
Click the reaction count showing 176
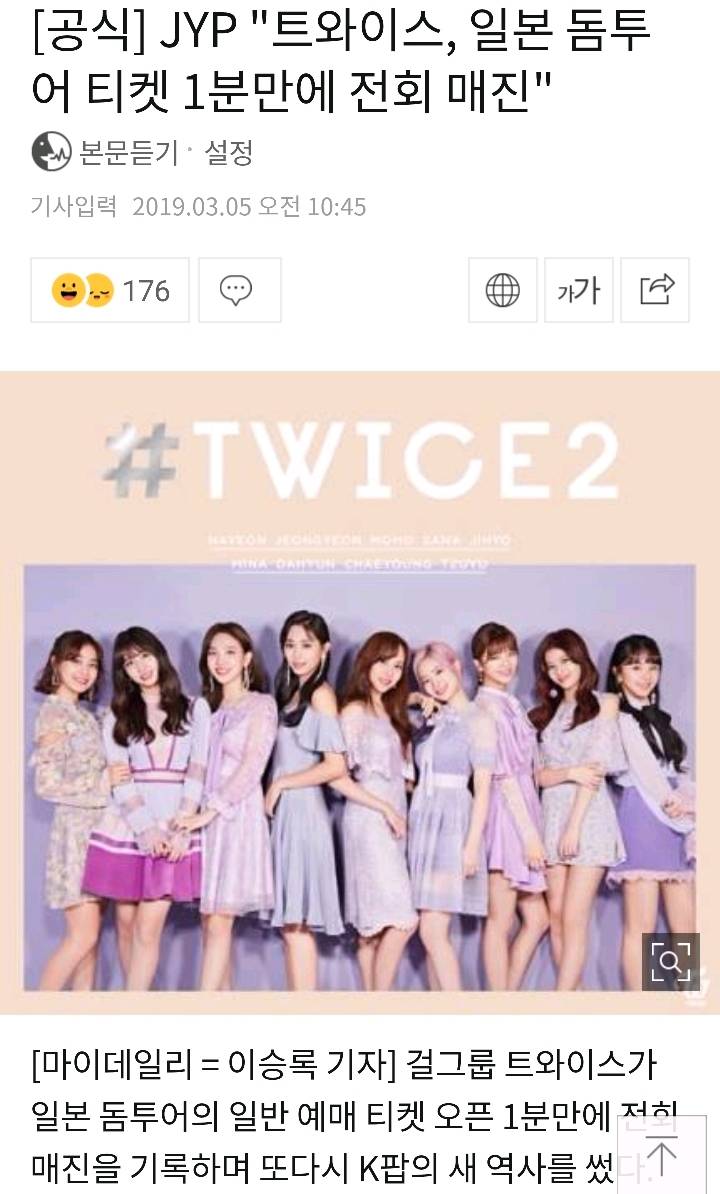(x=145, y=291)
